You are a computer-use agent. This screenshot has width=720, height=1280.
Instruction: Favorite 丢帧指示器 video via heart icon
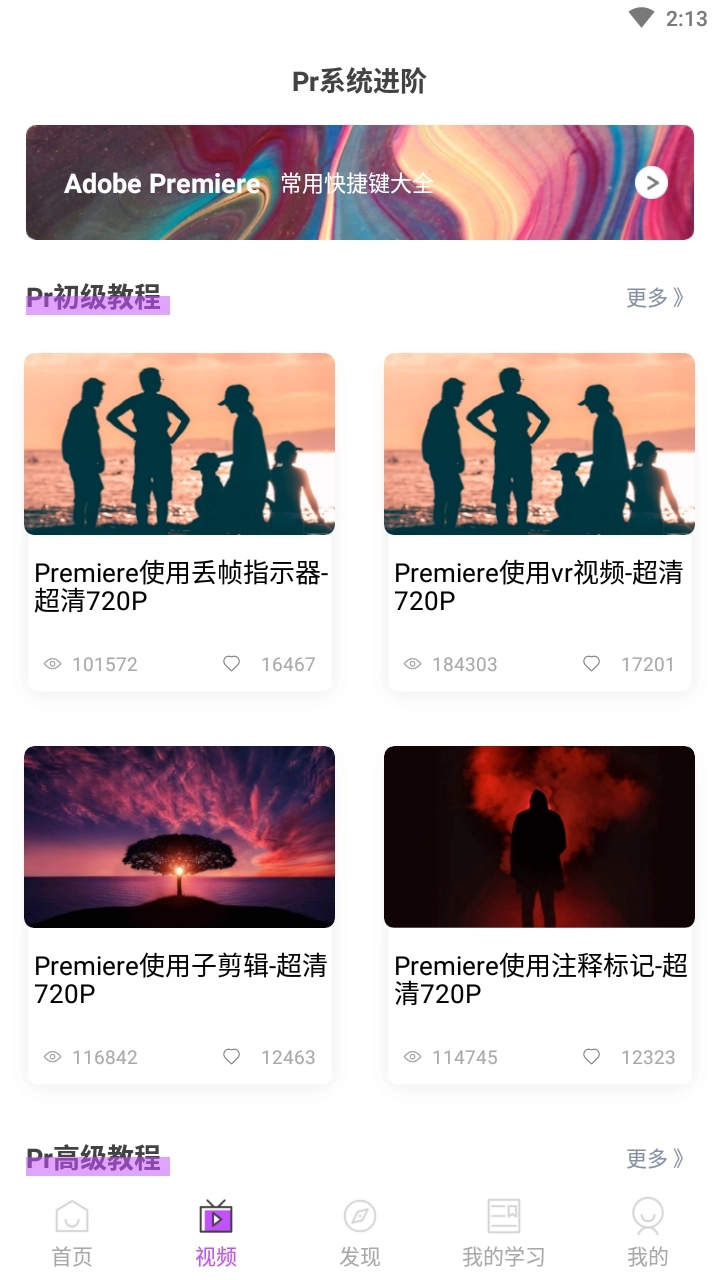point(231,663)
